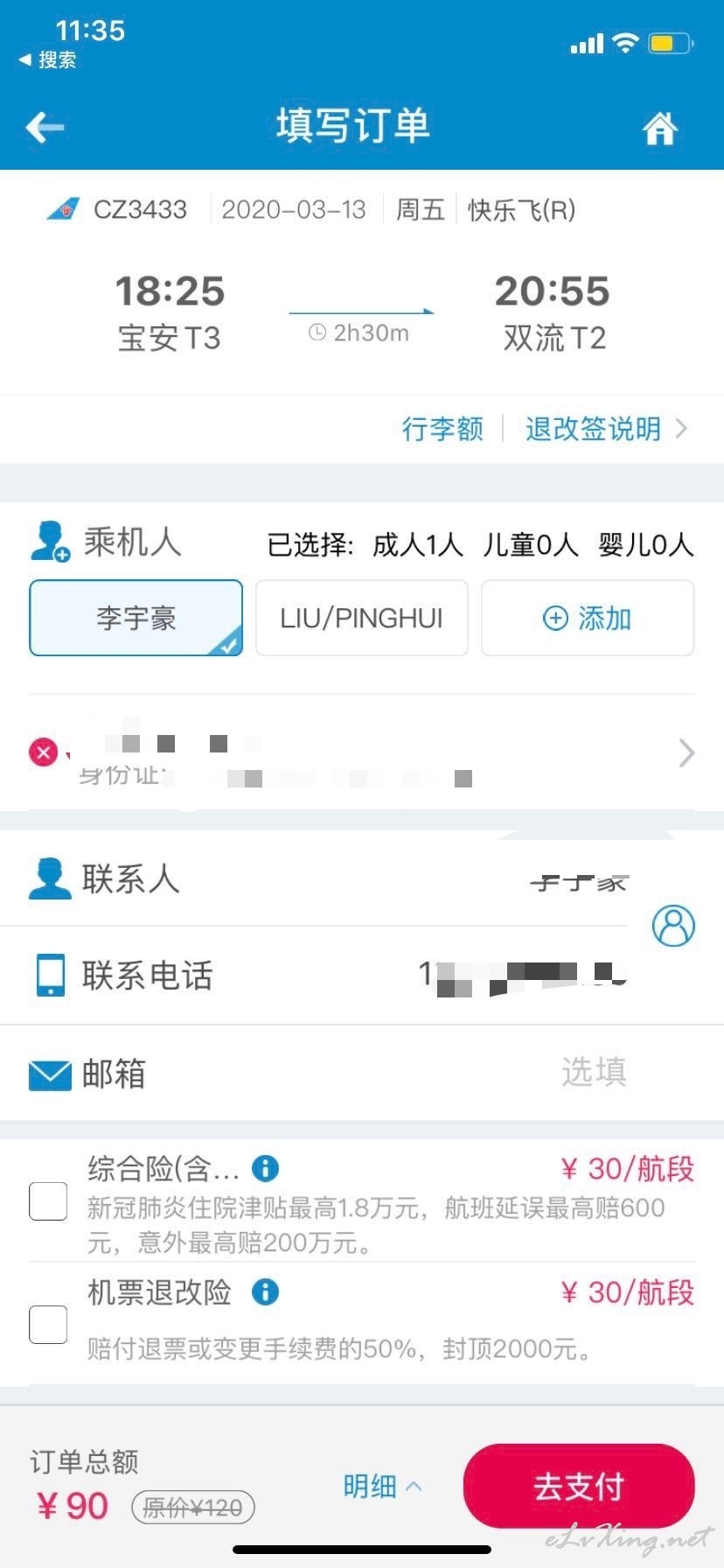
Task: Open the passenger ID details chevron
Action: pos(686,752)
